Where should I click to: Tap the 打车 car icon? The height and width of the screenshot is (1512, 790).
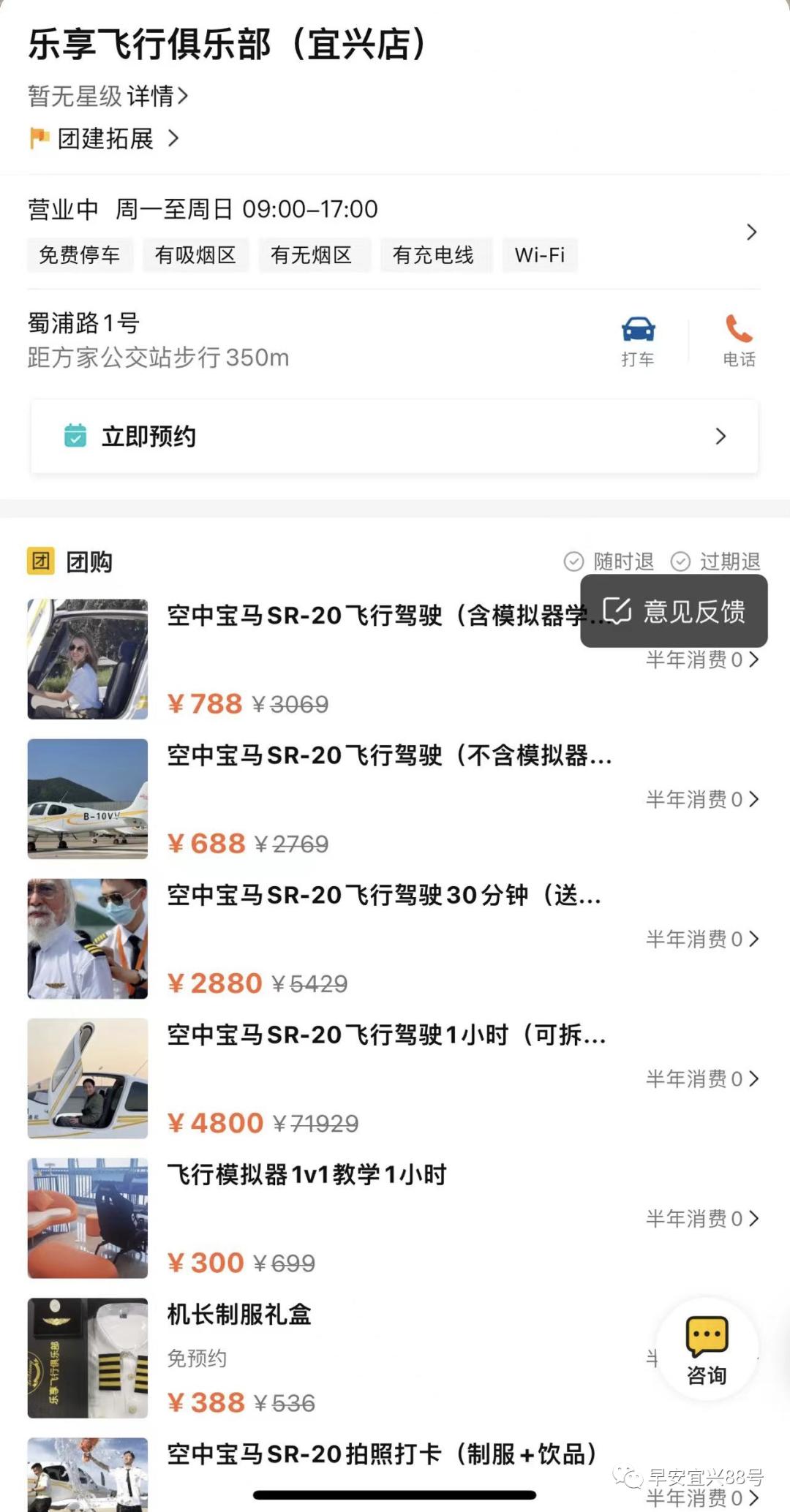(x=638, y=330)
